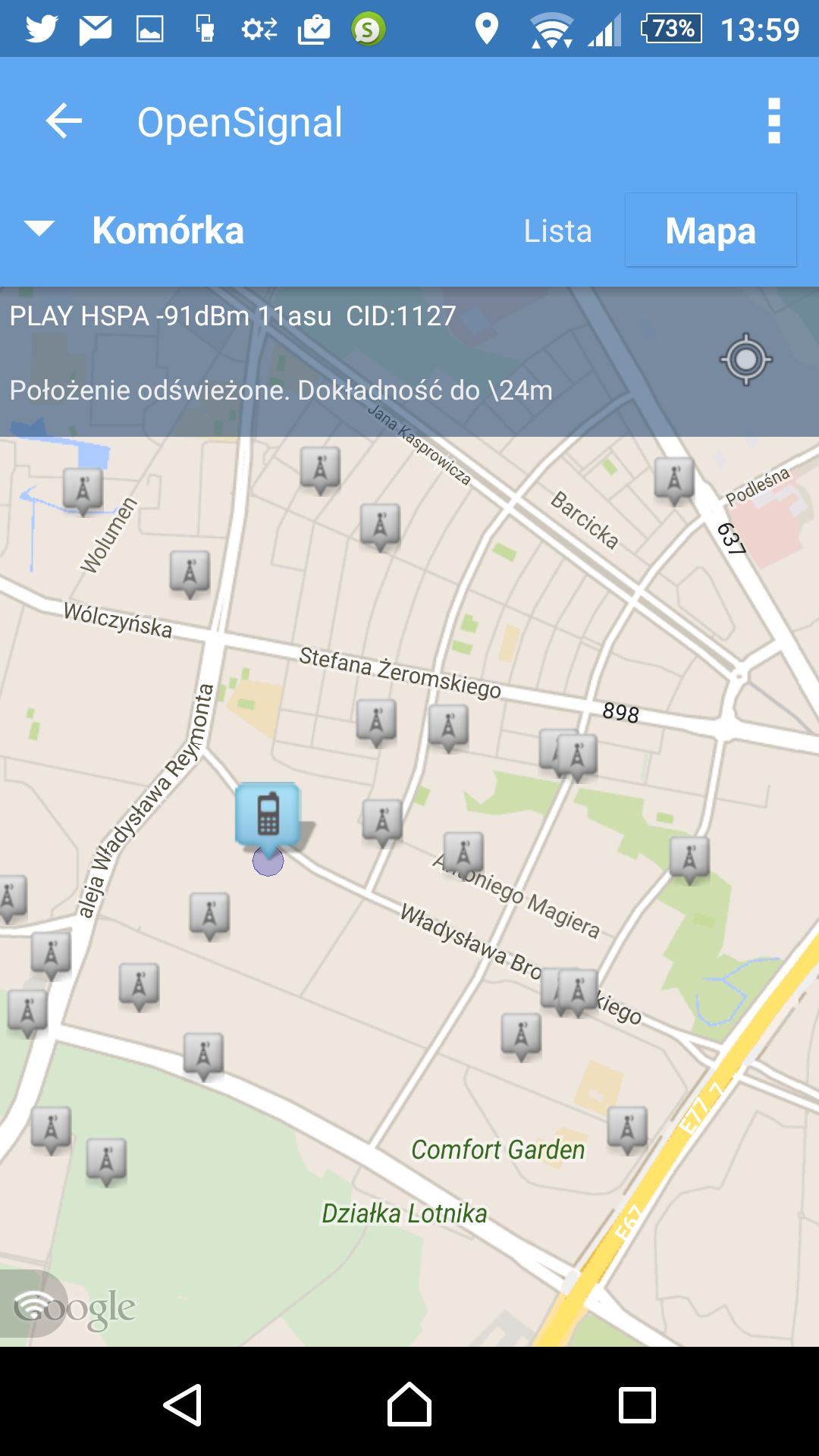
Task: Switch to the Lista tab
Action: click(x=557, y=231)
